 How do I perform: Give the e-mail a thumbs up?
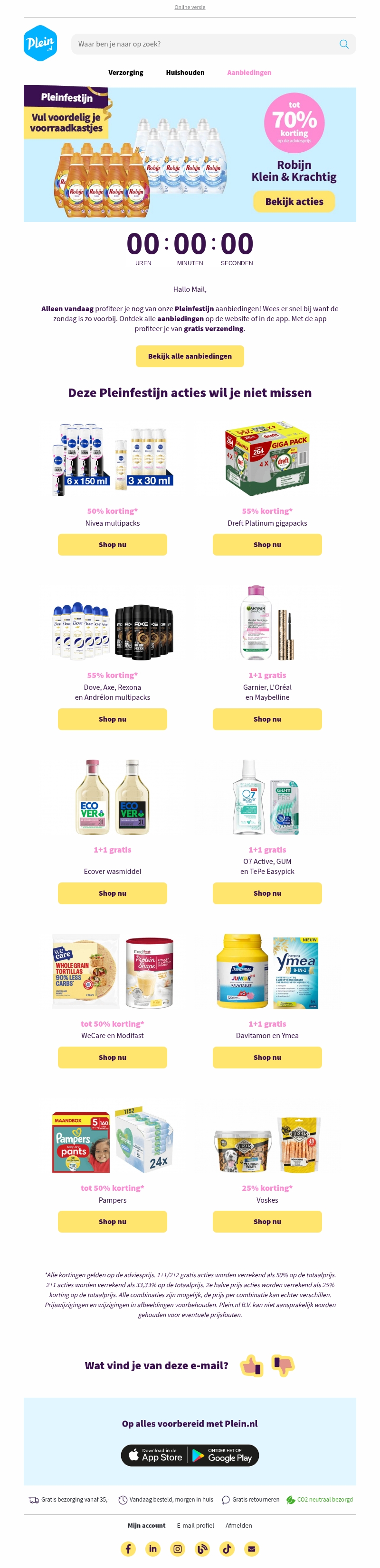[251, 1365]
